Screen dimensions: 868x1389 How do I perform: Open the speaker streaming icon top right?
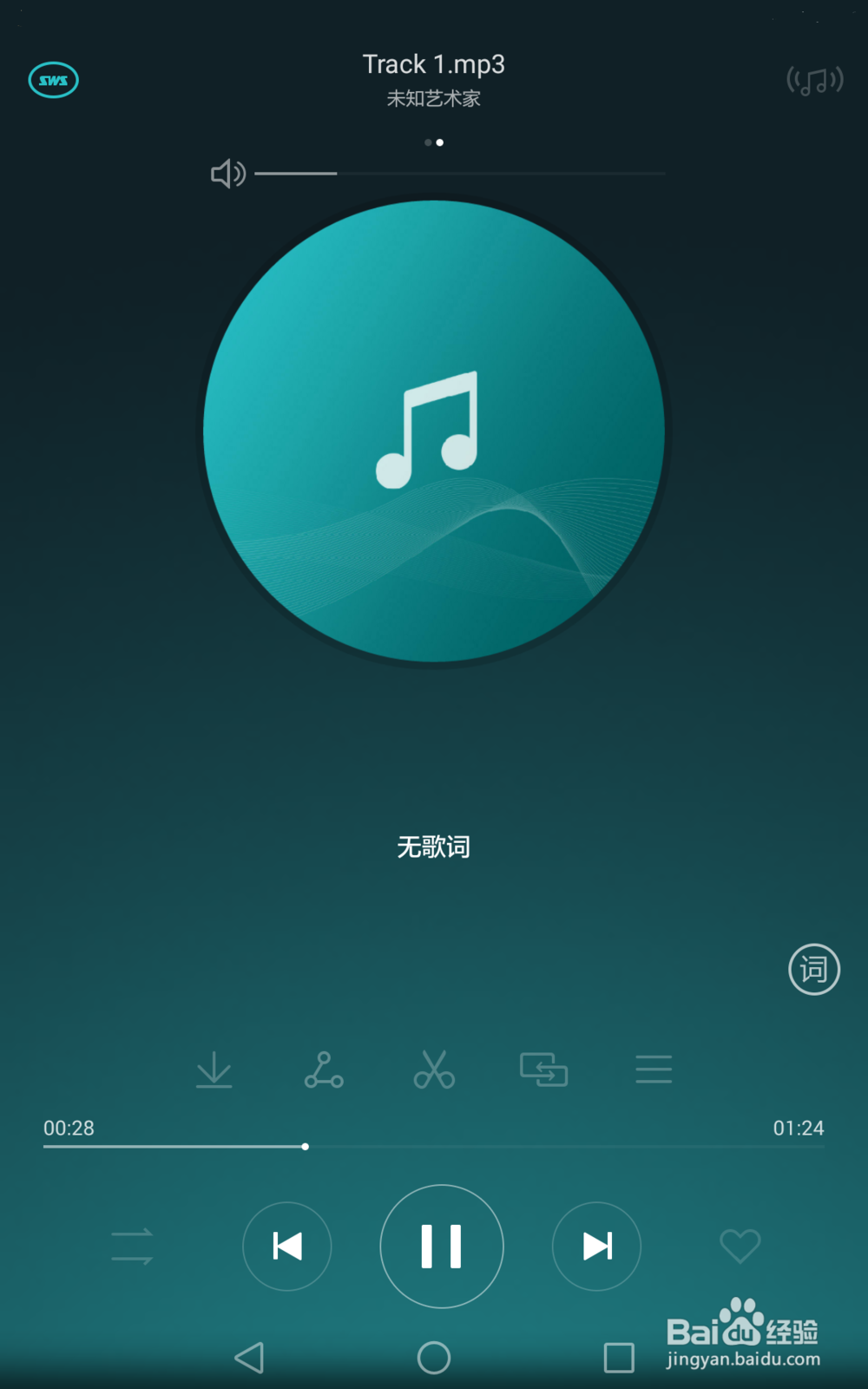tap(813, 79)
